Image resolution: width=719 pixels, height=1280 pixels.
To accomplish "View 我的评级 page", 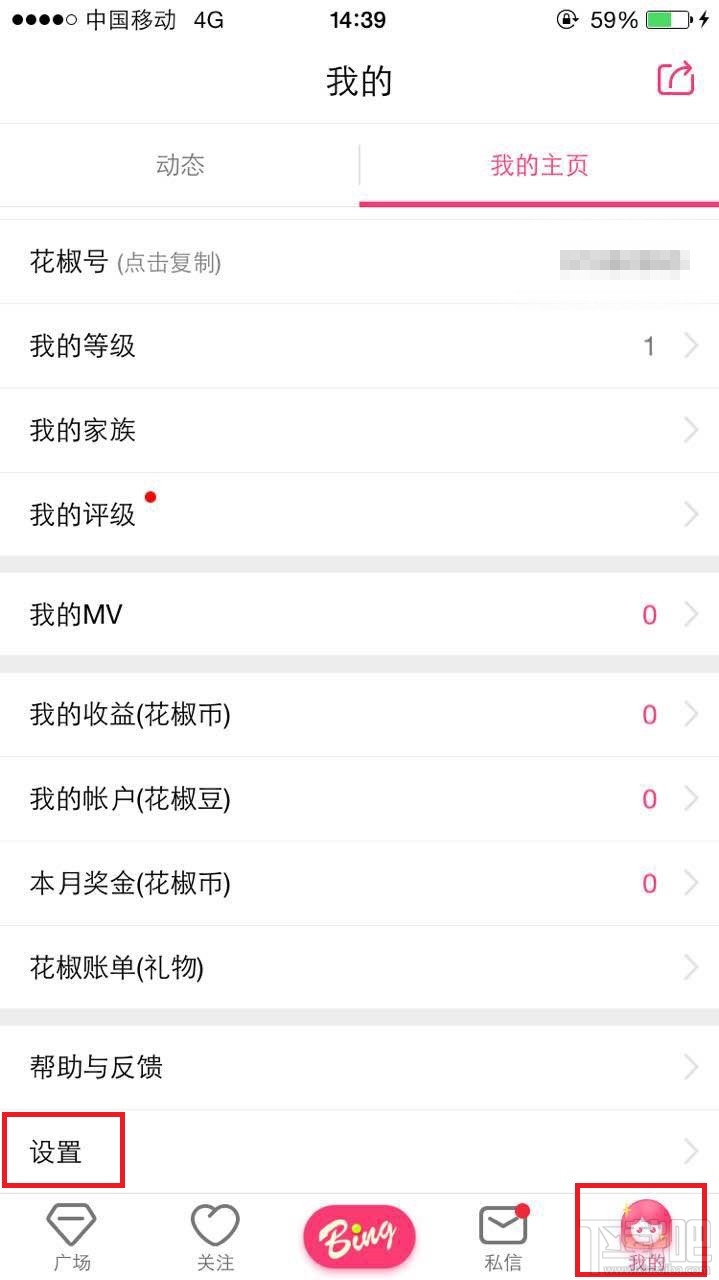I will (359, 515).
